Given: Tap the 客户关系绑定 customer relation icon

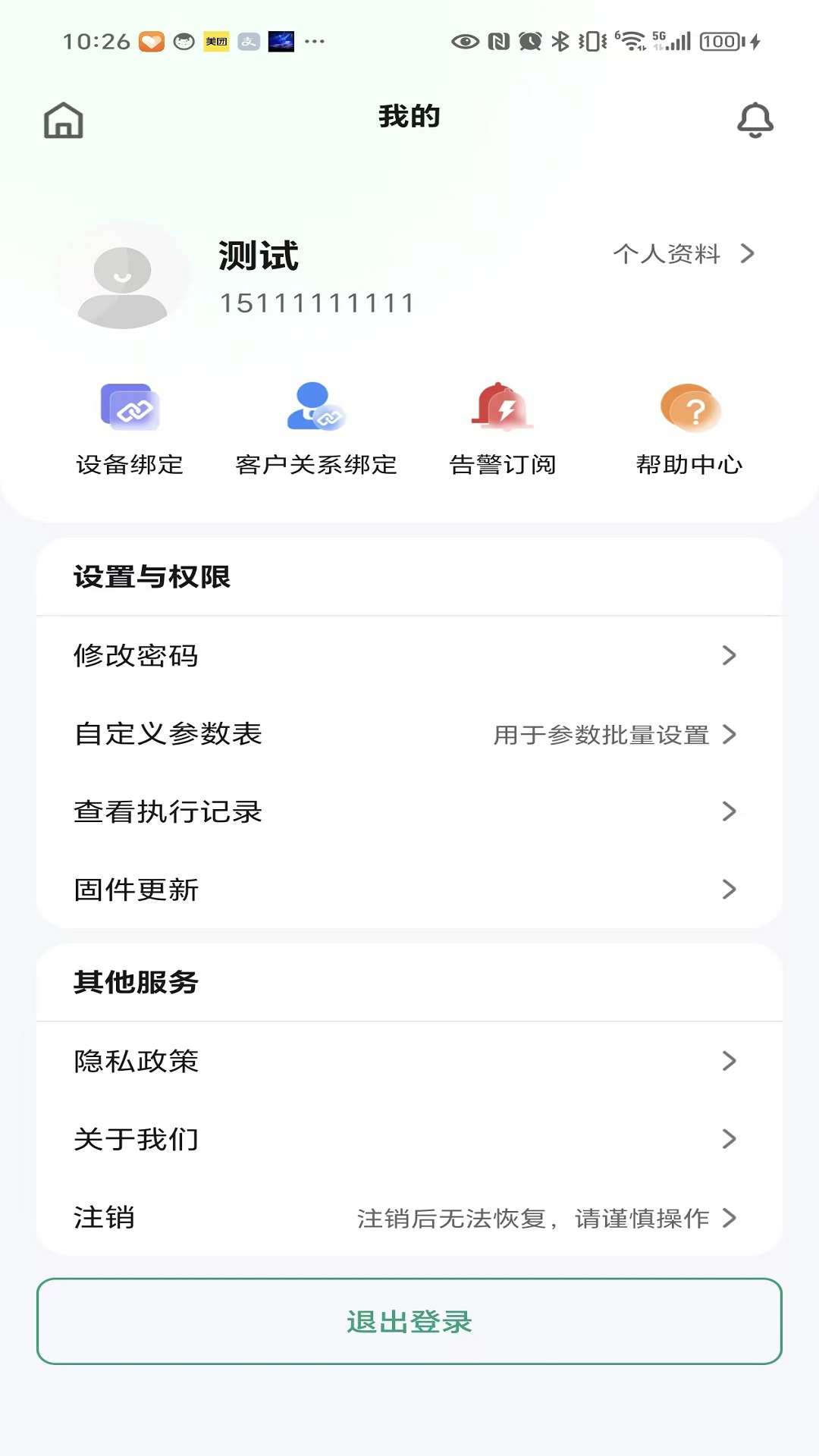Looking at the screenshot, I should (x=315, y=425).
